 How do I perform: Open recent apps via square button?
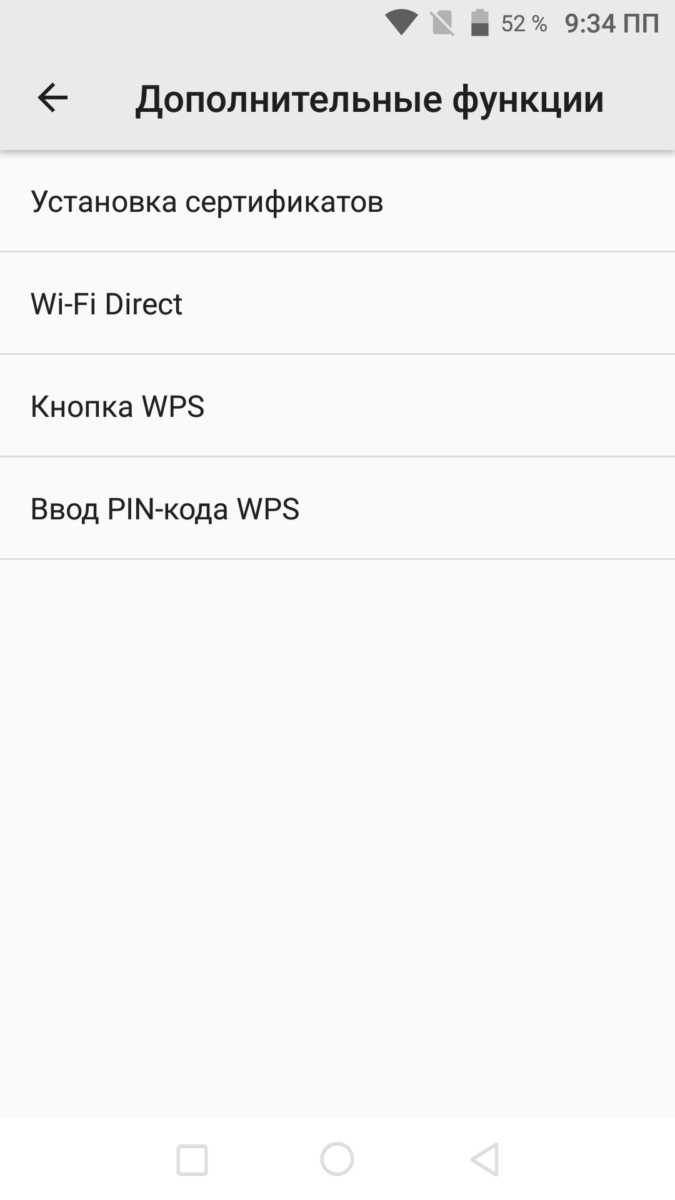pos(192,1160)
